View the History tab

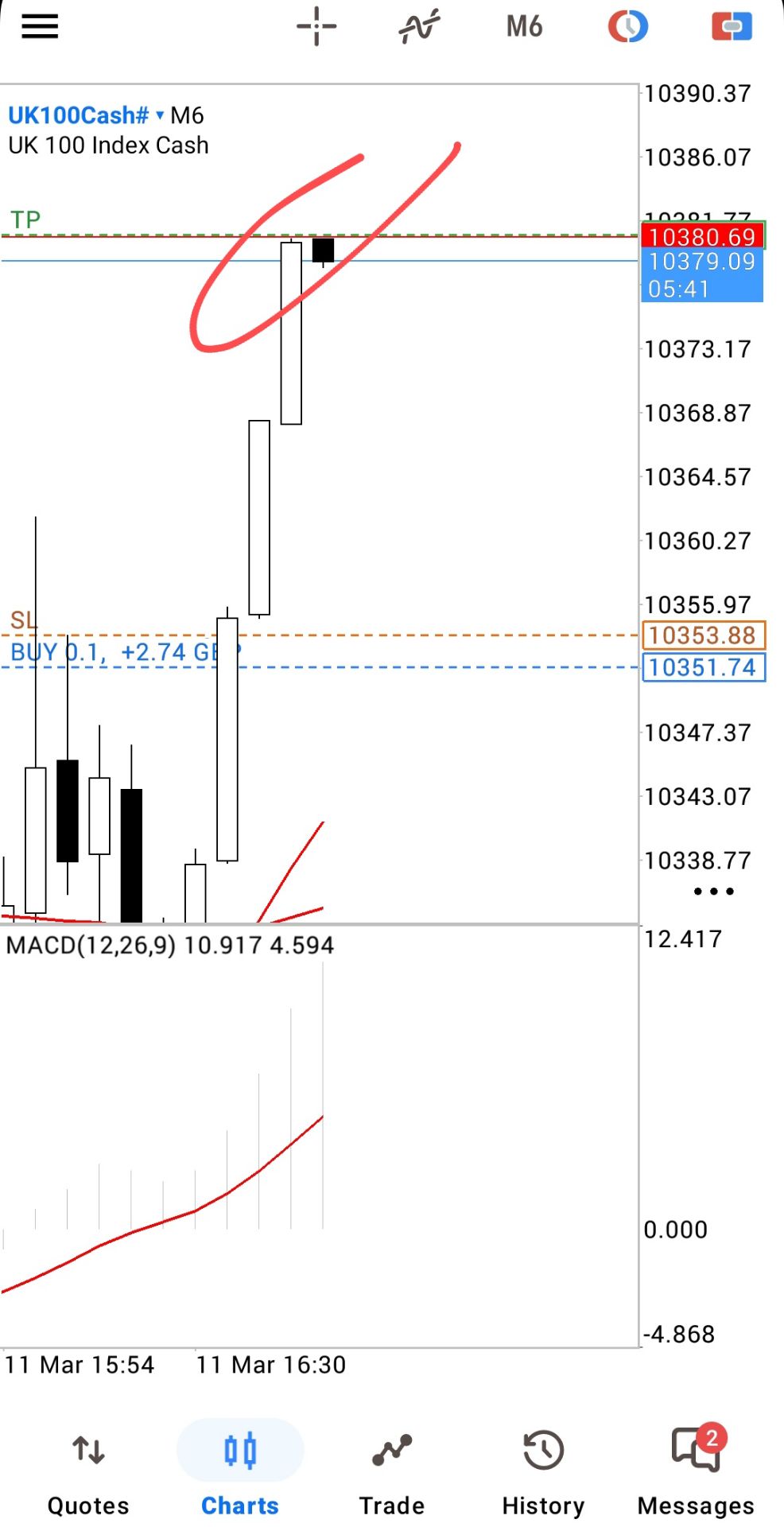point(544,1471)
